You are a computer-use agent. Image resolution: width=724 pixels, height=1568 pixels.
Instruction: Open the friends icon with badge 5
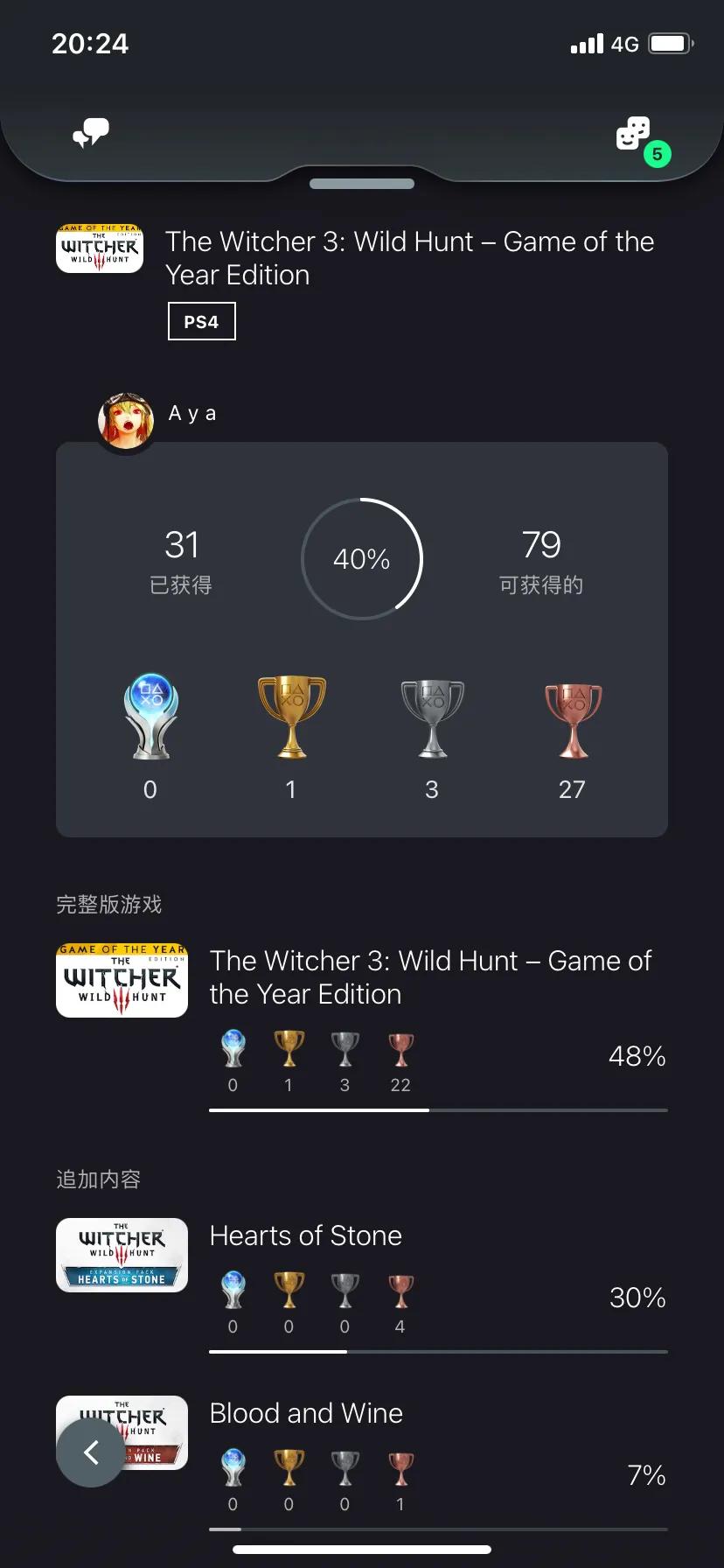coord(634,135)
